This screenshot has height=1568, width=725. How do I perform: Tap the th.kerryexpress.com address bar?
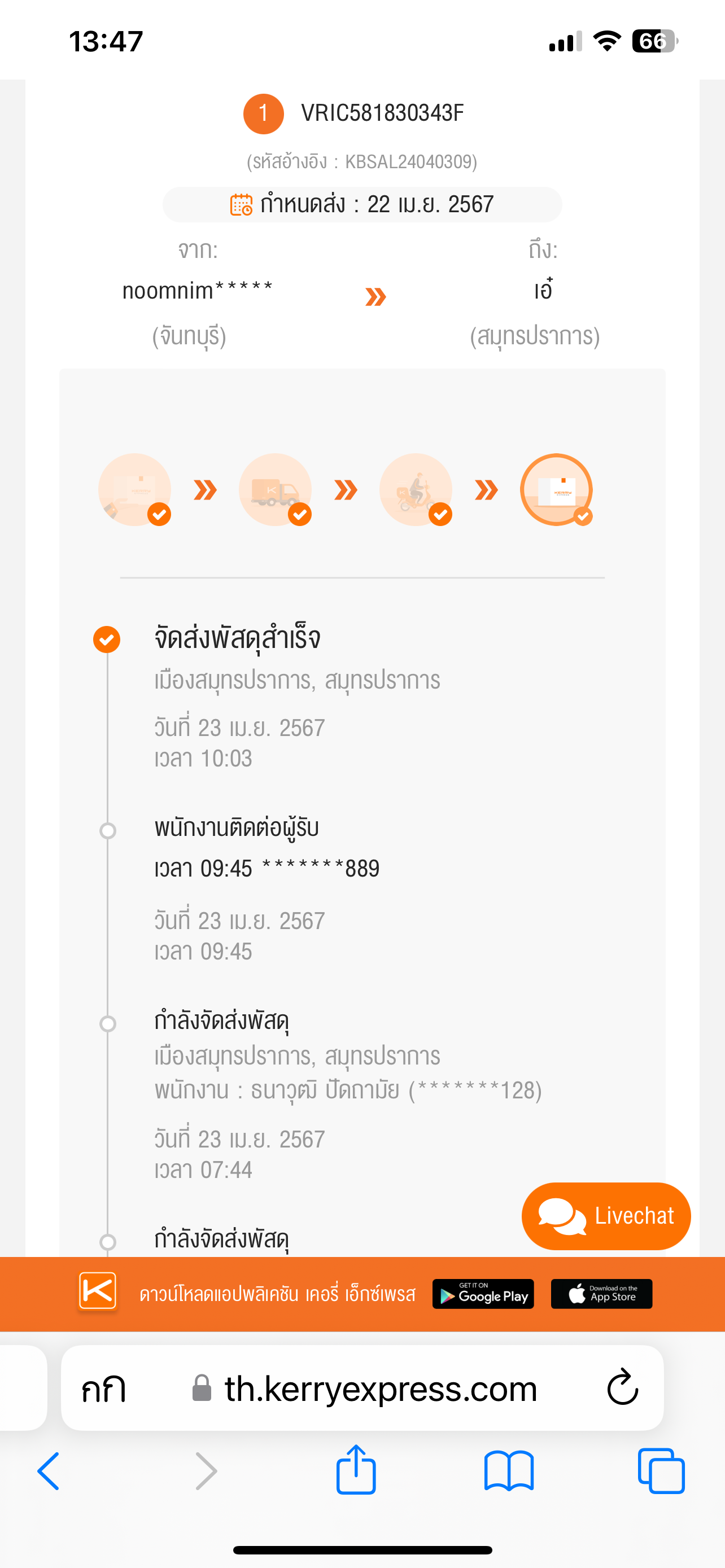(x=362, y=1388)
